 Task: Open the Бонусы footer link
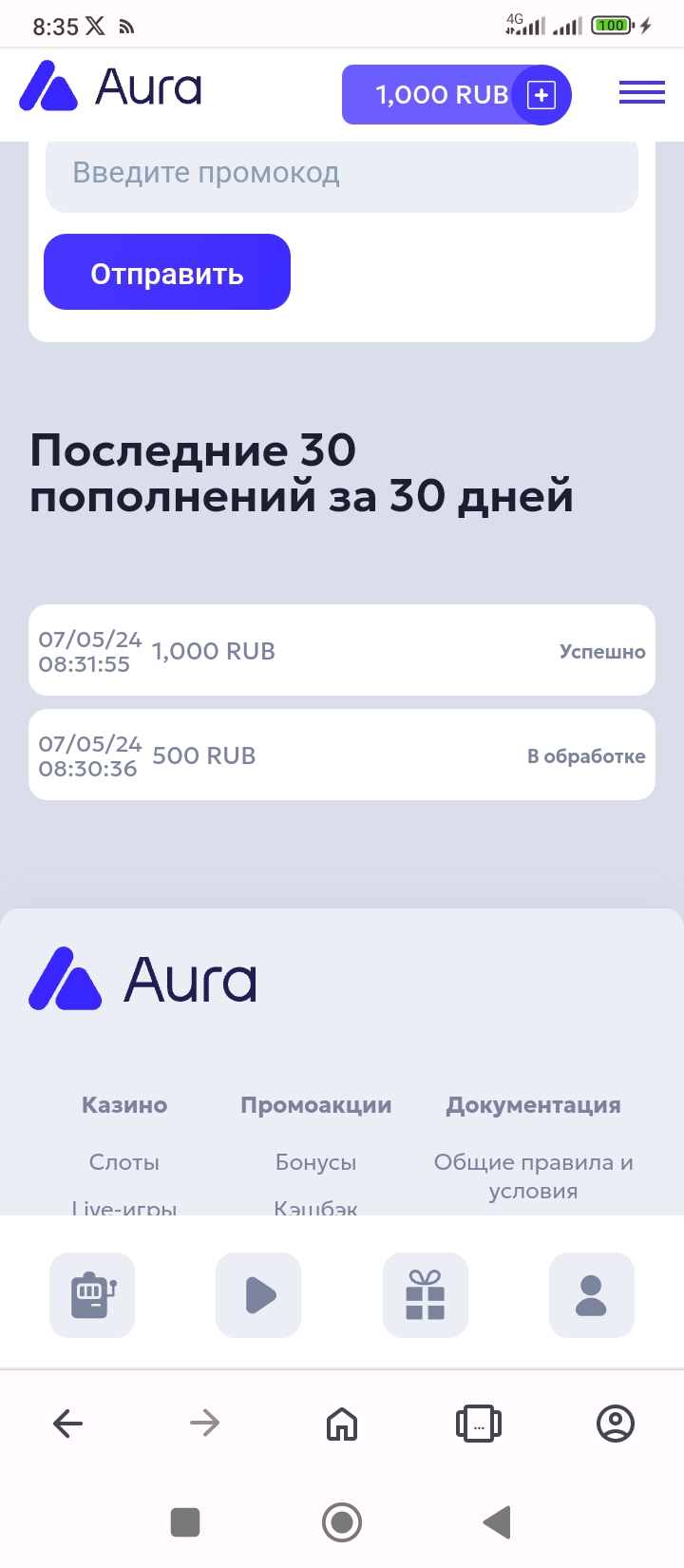(316, 1162)
